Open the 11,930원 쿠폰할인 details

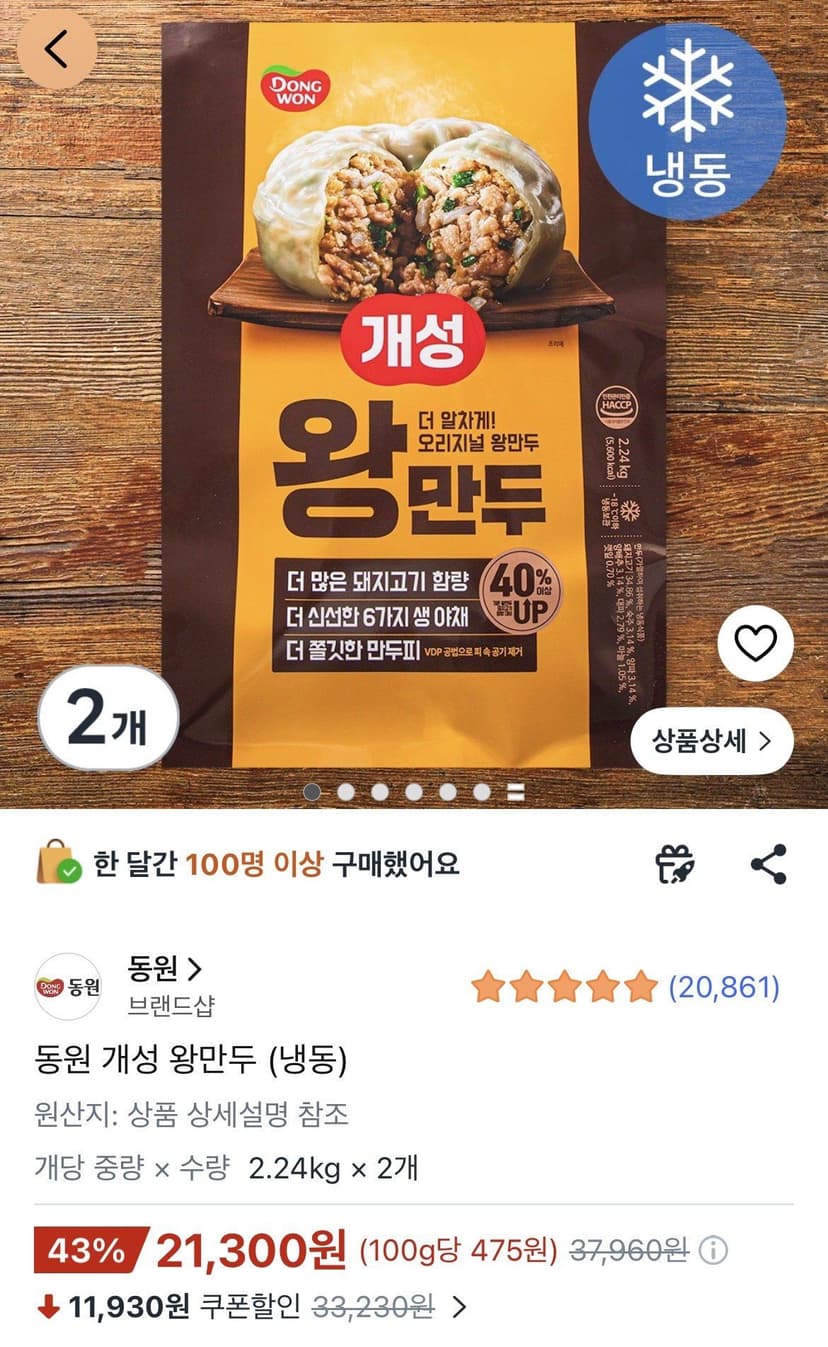252,1306
